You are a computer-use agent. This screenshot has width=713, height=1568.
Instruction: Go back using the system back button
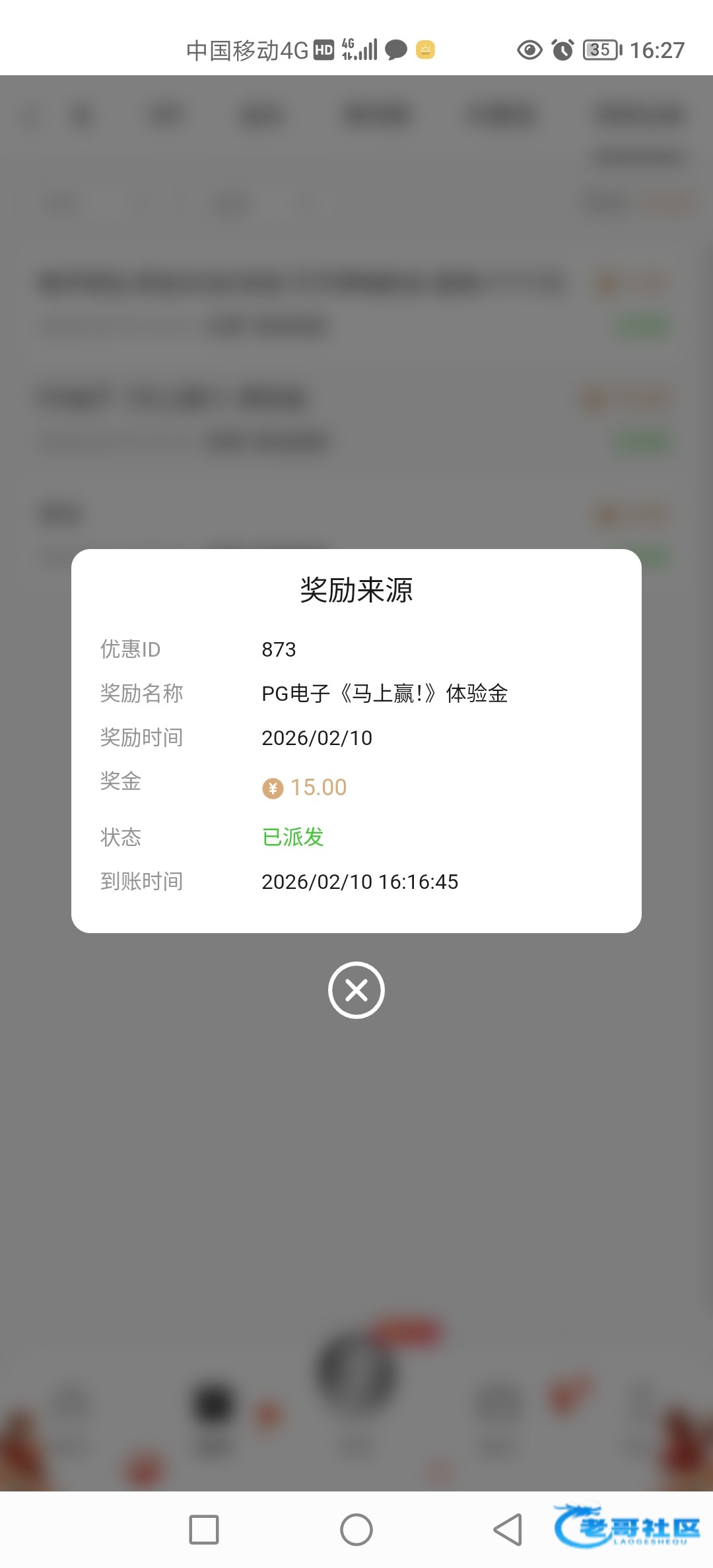(x=508, y=1530)
